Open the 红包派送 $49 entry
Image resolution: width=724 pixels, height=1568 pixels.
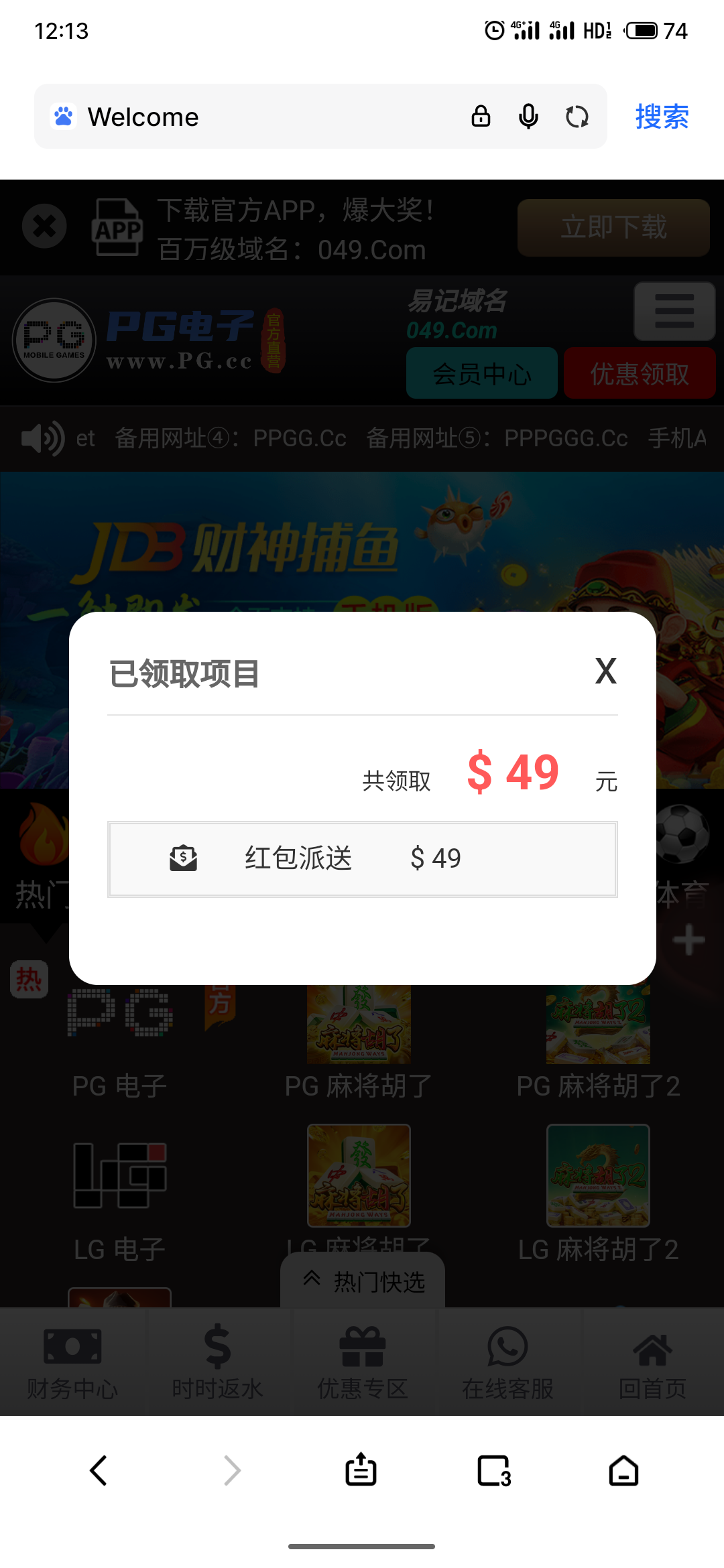[362, 858]
